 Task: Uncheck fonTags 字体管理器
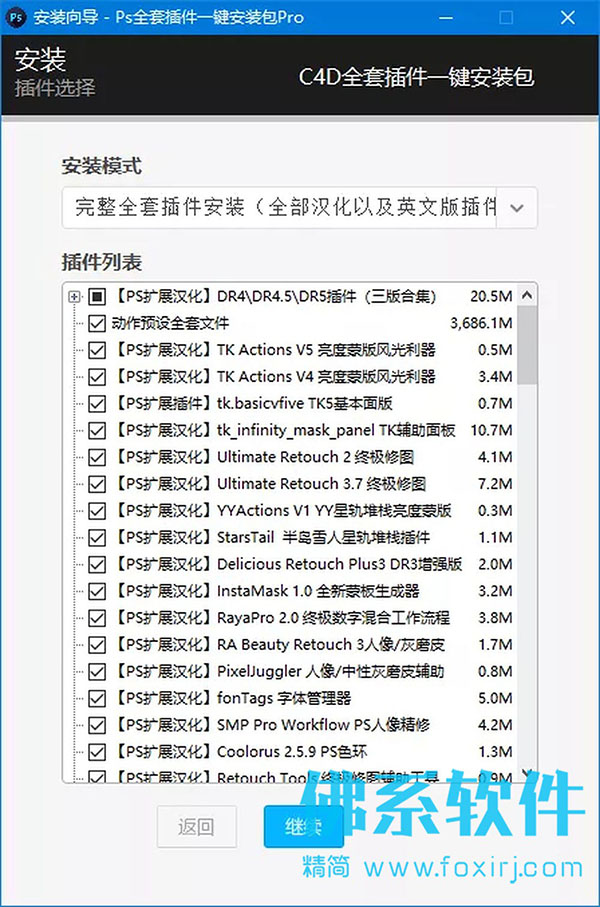tap(97, 698)
